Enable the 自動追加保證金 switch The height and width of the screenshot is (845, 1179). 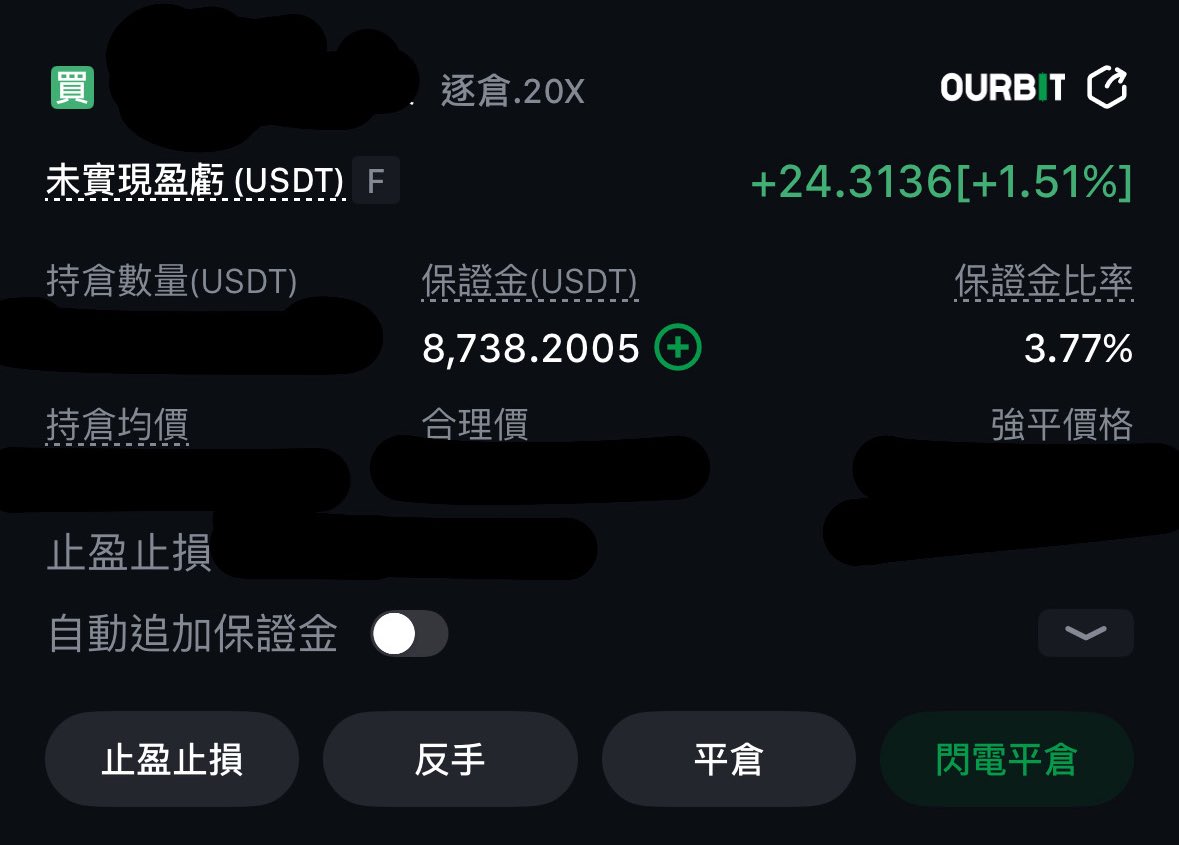coord(408,634)
